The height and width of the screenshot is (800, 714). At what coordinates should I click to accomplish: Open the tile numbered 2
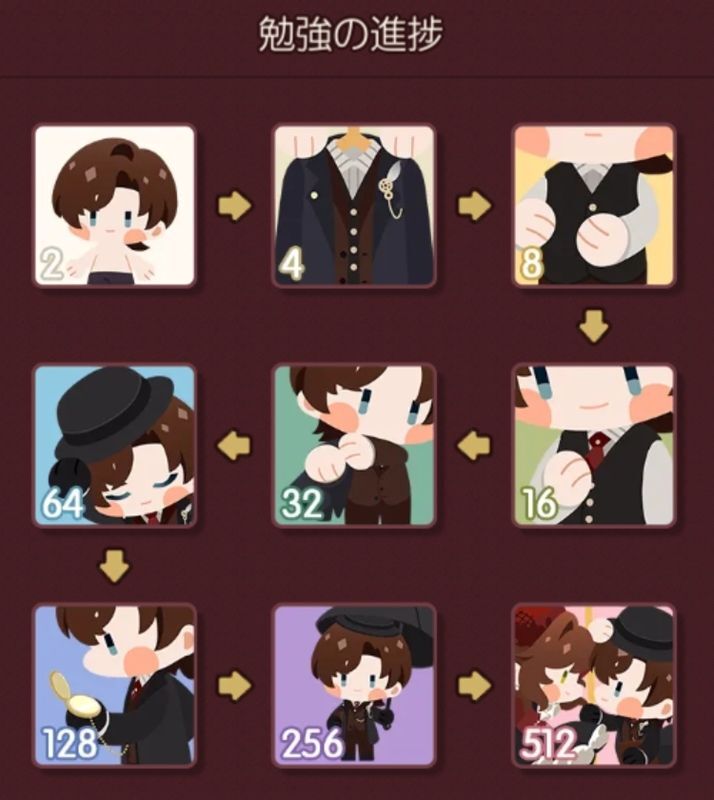114,206
